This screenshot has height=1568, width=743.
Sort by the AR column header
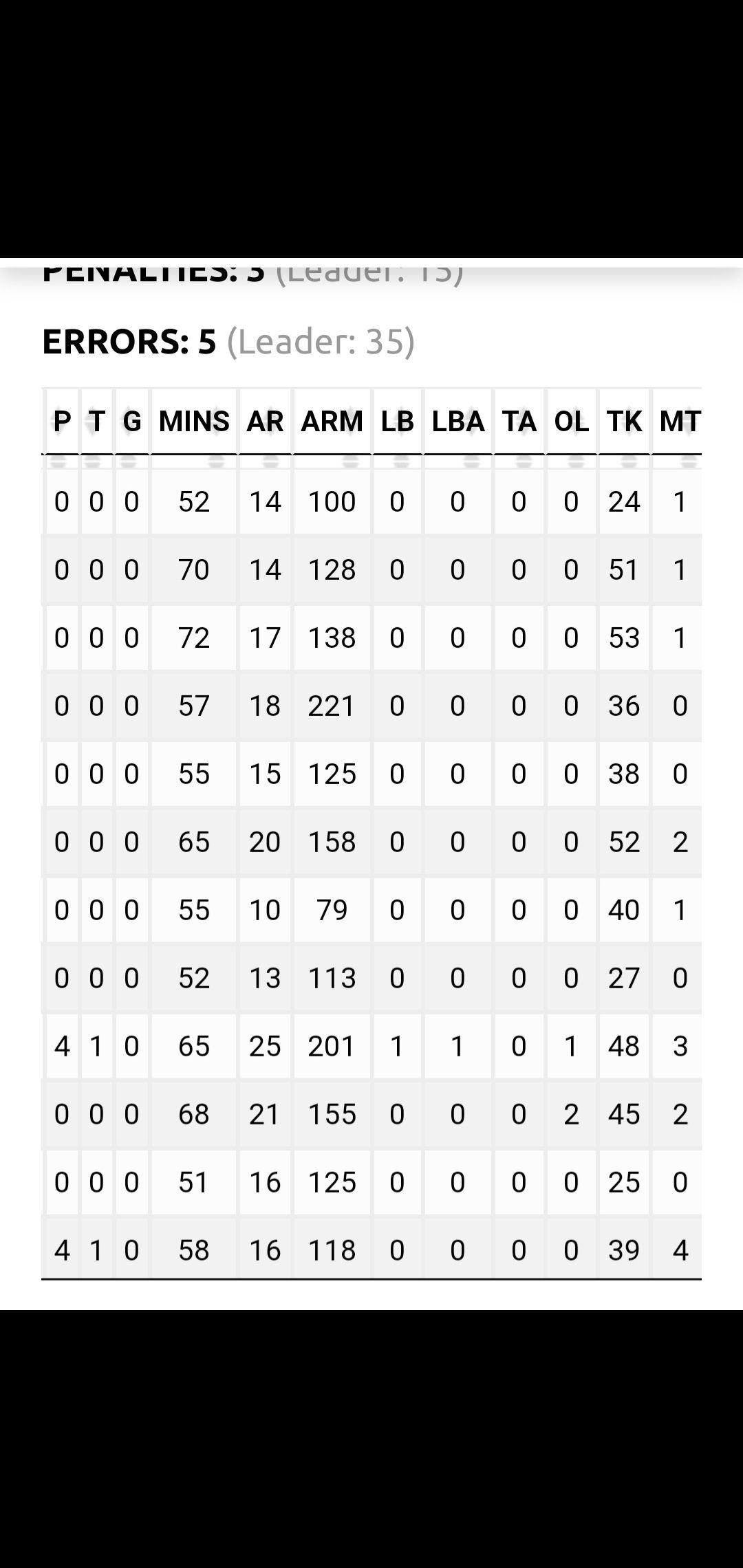point(265,421)
